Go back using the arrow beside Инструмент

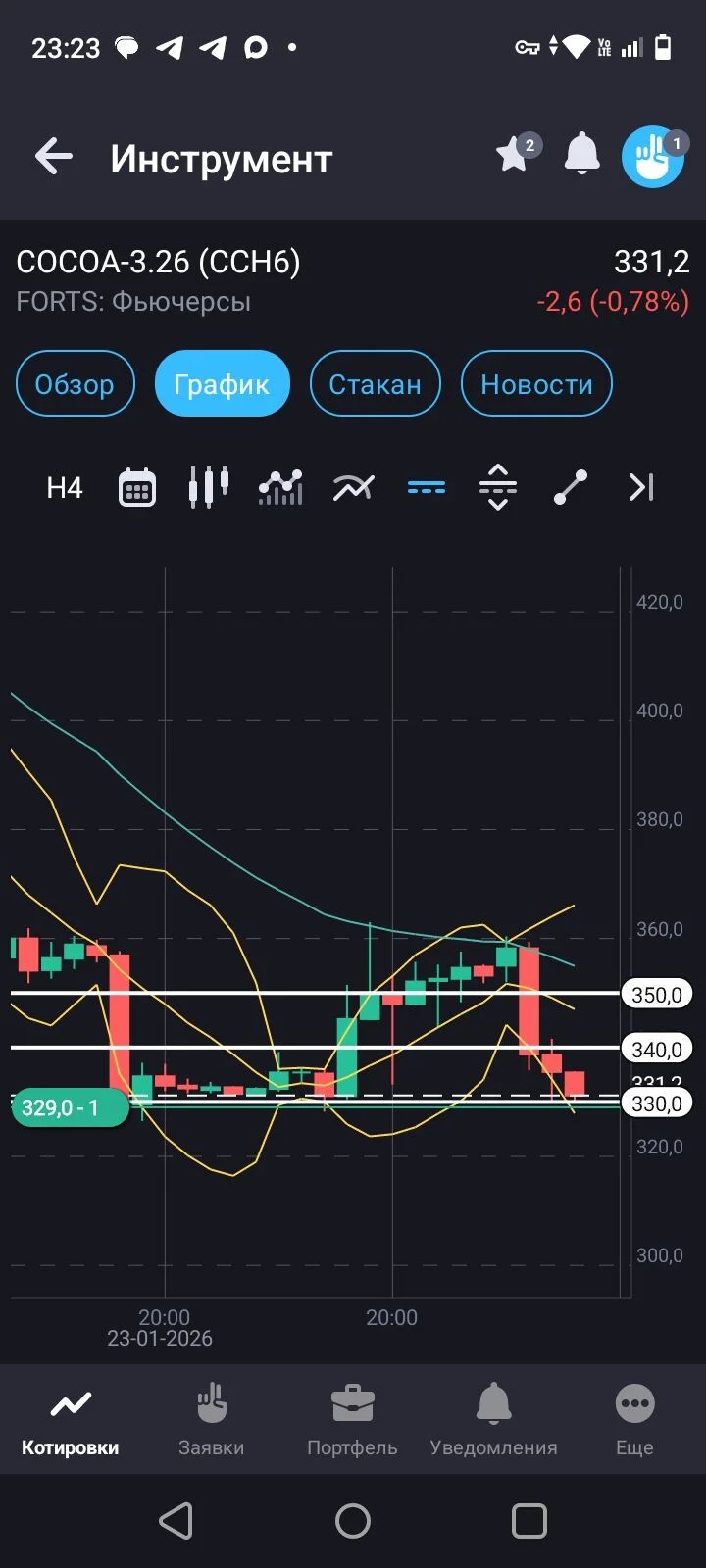tap(54, 157)
